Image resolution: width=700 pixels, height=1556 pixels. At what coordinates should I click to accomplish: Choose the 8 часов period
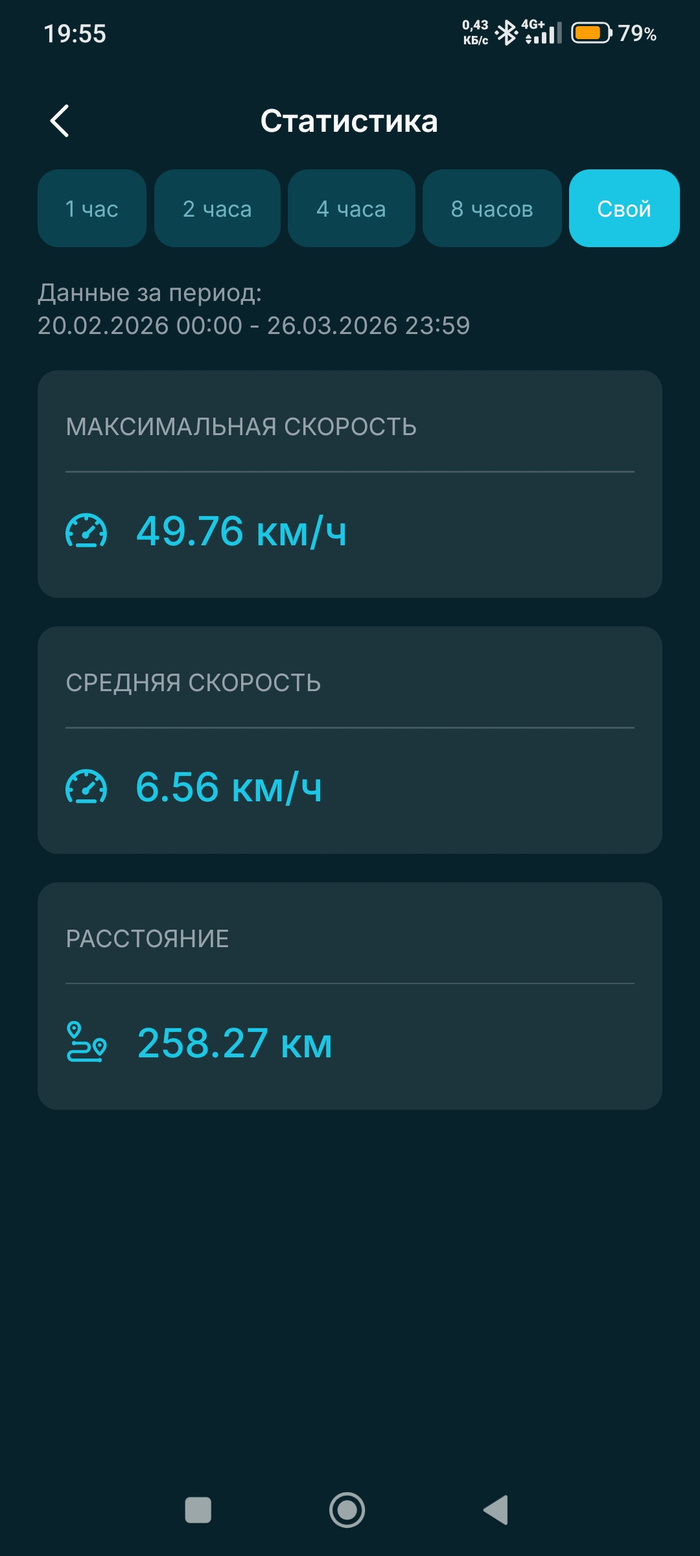pos(492,208)
